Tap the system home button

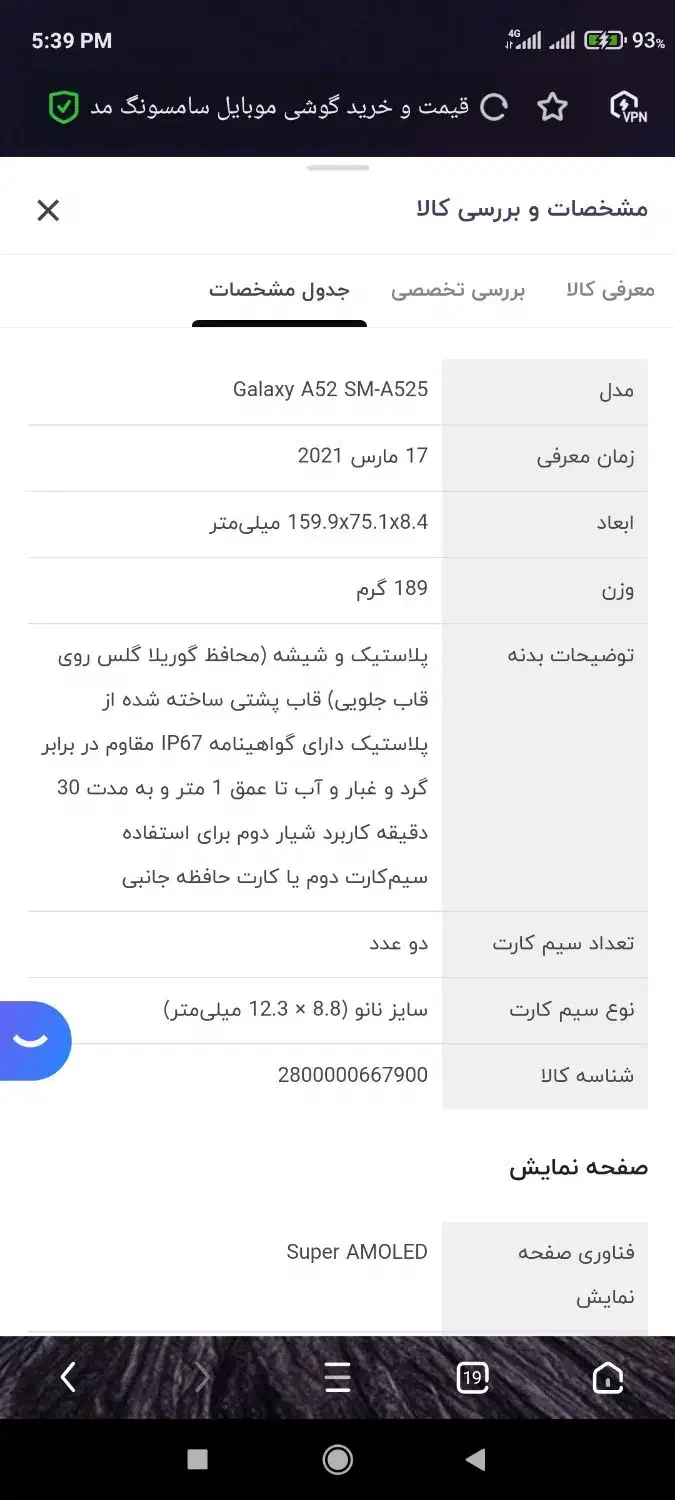click(x=338, y=1460)
